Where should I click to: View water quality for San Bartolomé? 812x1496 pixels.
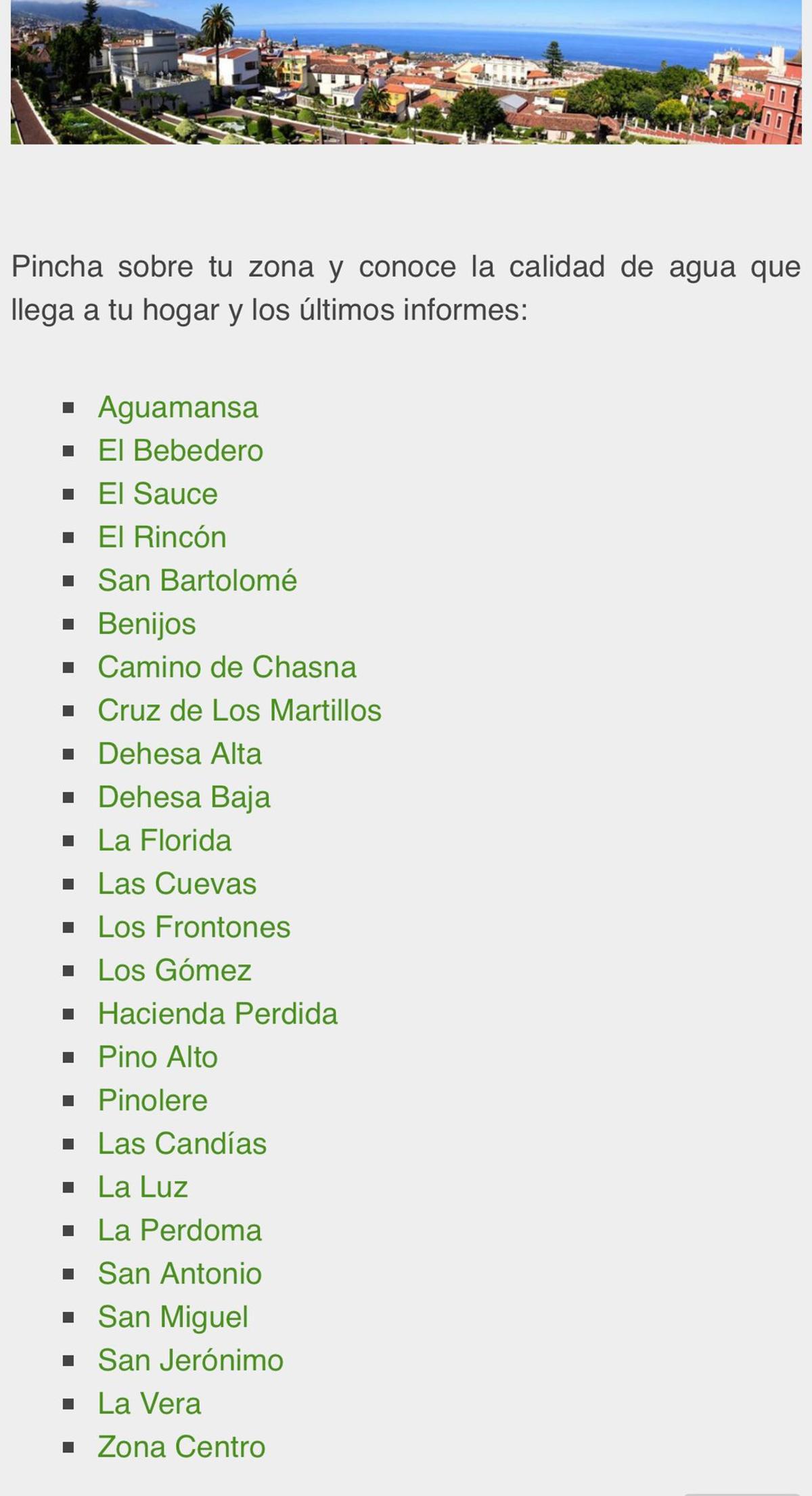coord(198,581)
